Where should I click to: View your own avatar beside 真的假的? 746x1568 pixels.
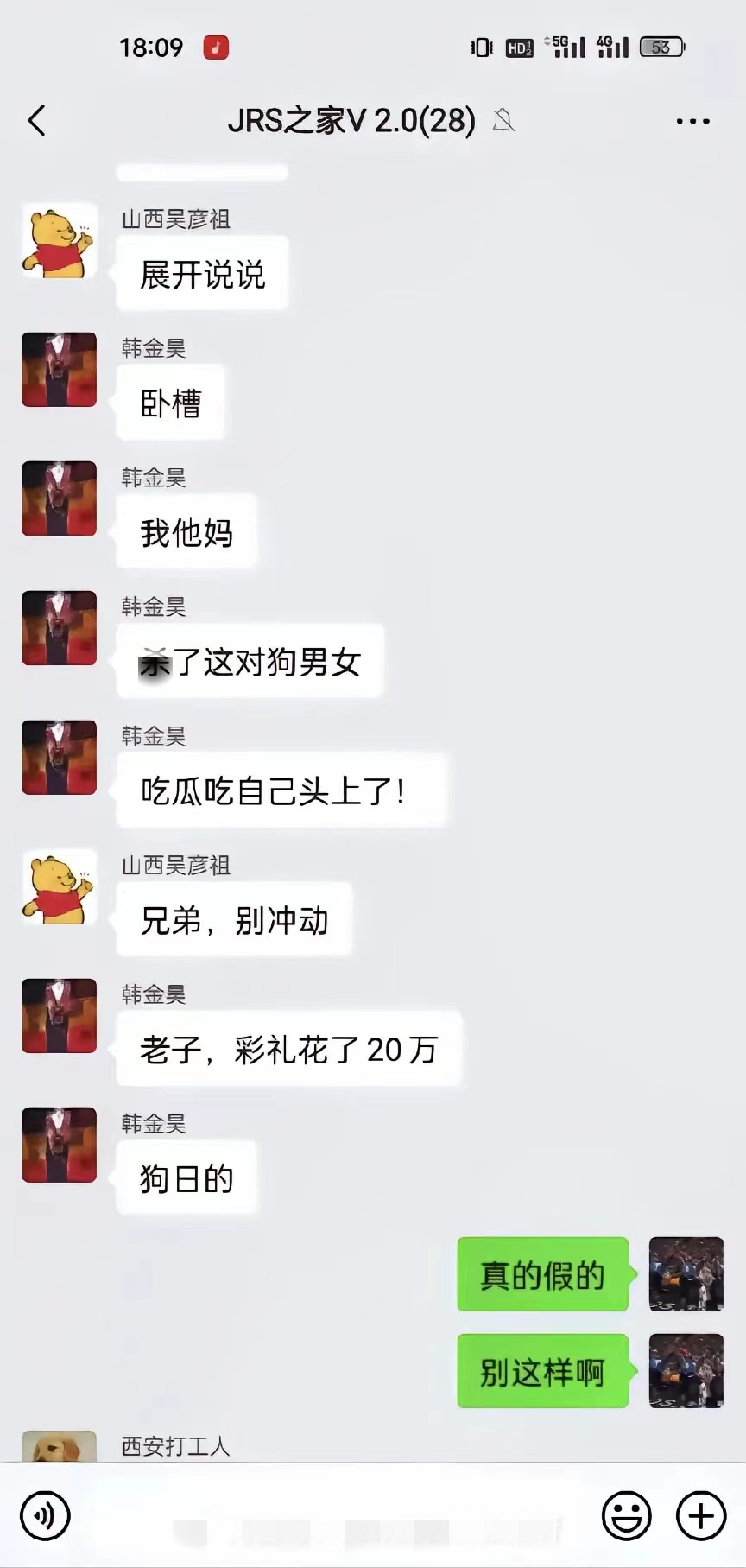pos(686,1273)
